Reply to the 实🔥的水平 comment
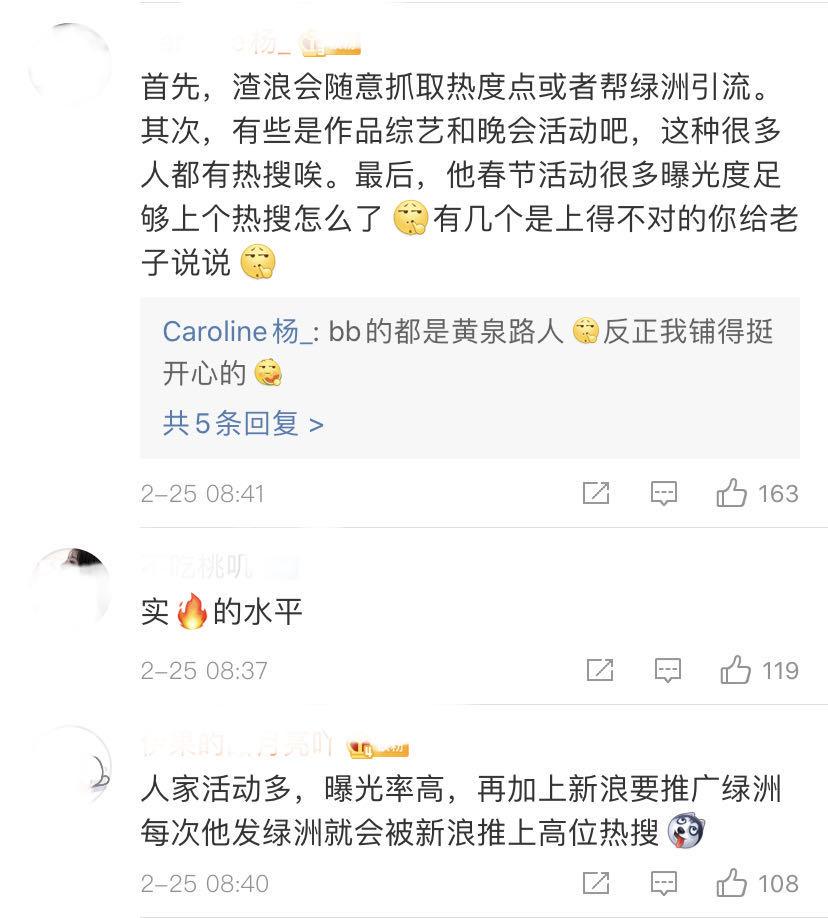The height and width of the screenshot is (918, 828). [667, 670]
